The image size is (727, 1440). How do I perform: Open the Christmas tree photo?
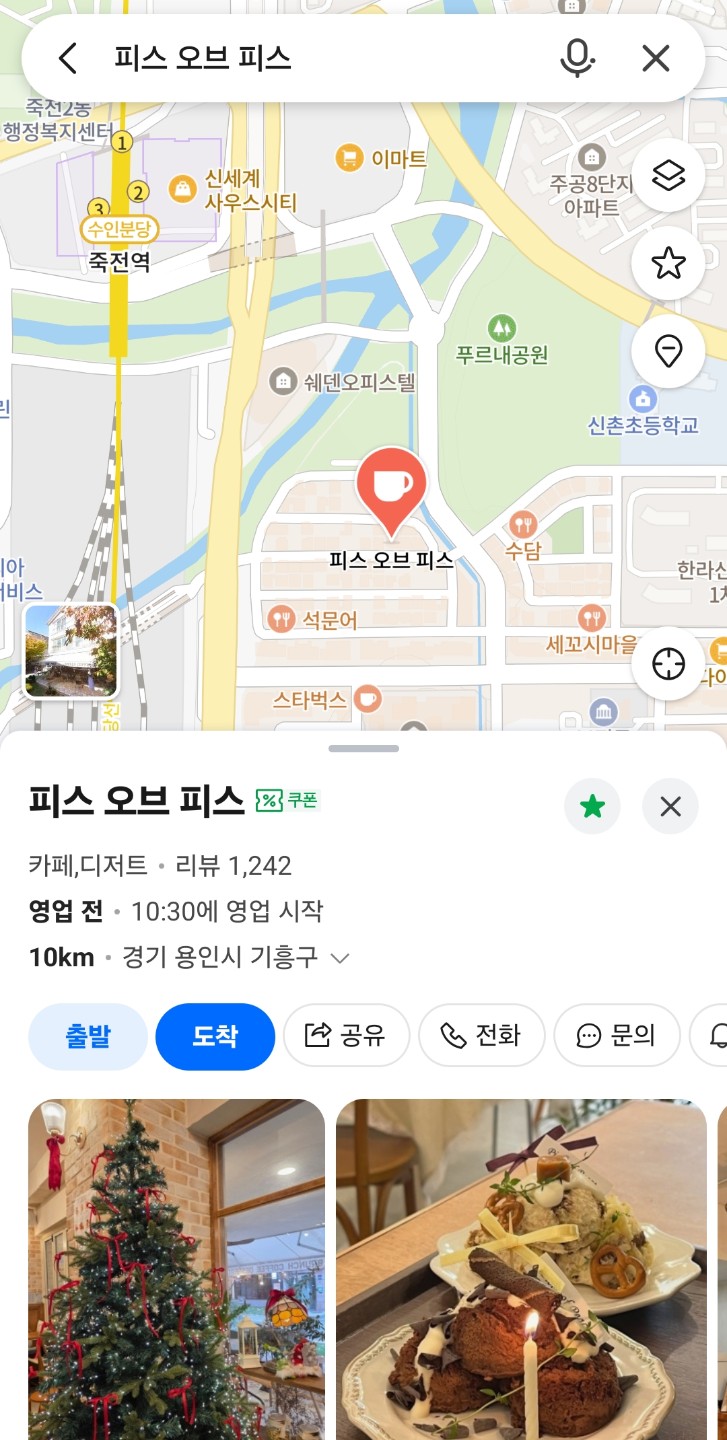(x=176, y=1268)
